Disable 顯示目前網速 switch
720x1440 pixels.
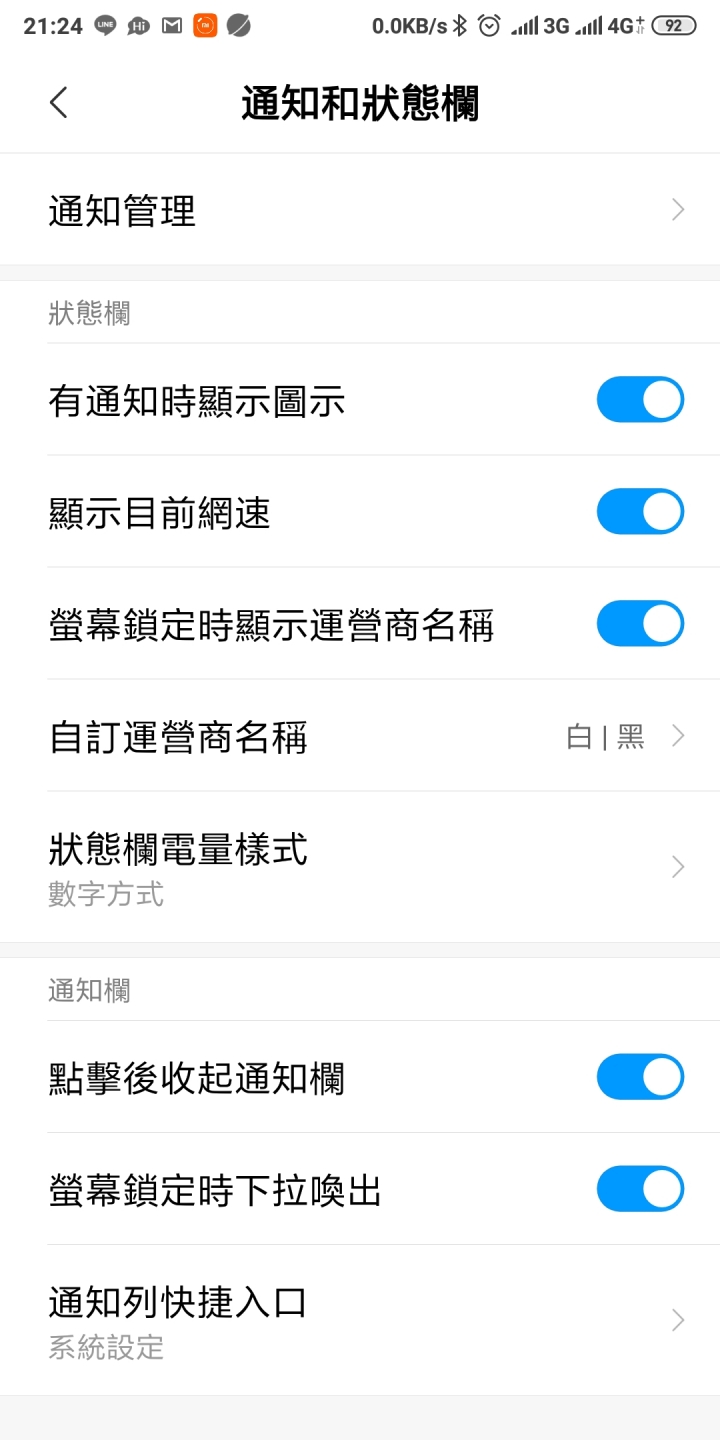click(640, 512)
